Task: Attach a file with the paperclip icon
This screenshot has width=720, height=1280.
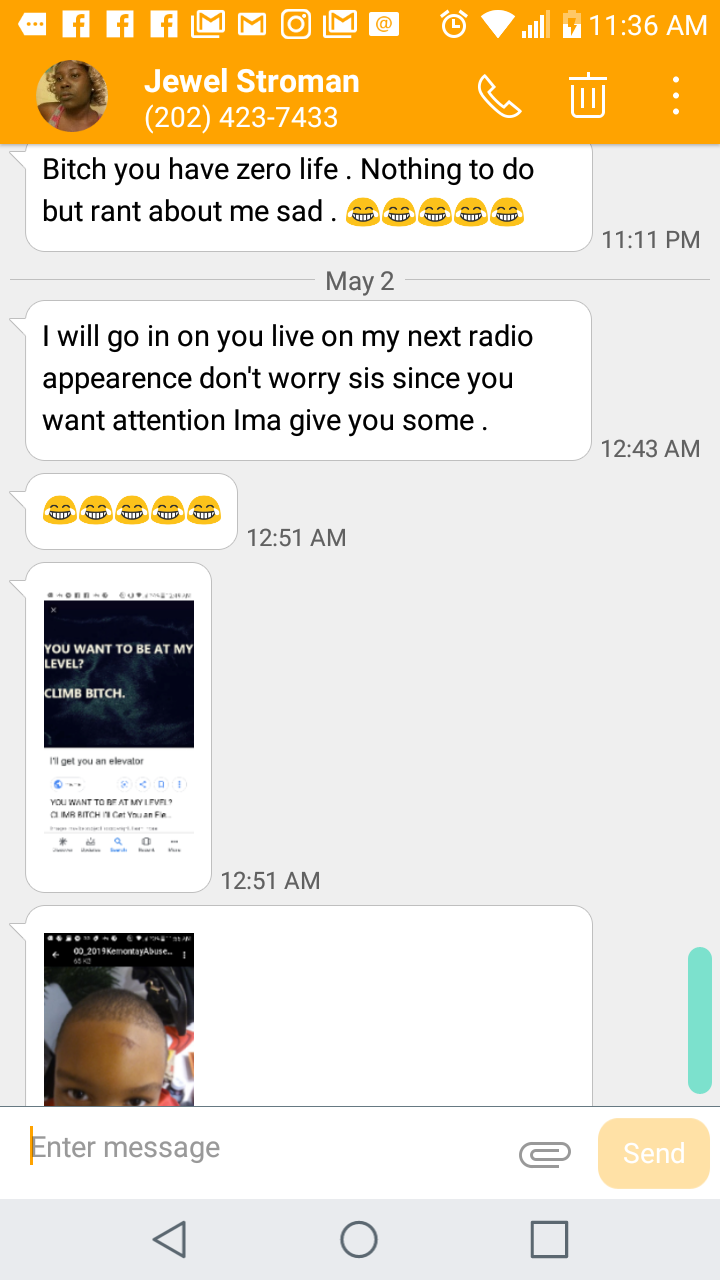Action: (545, 1154)
